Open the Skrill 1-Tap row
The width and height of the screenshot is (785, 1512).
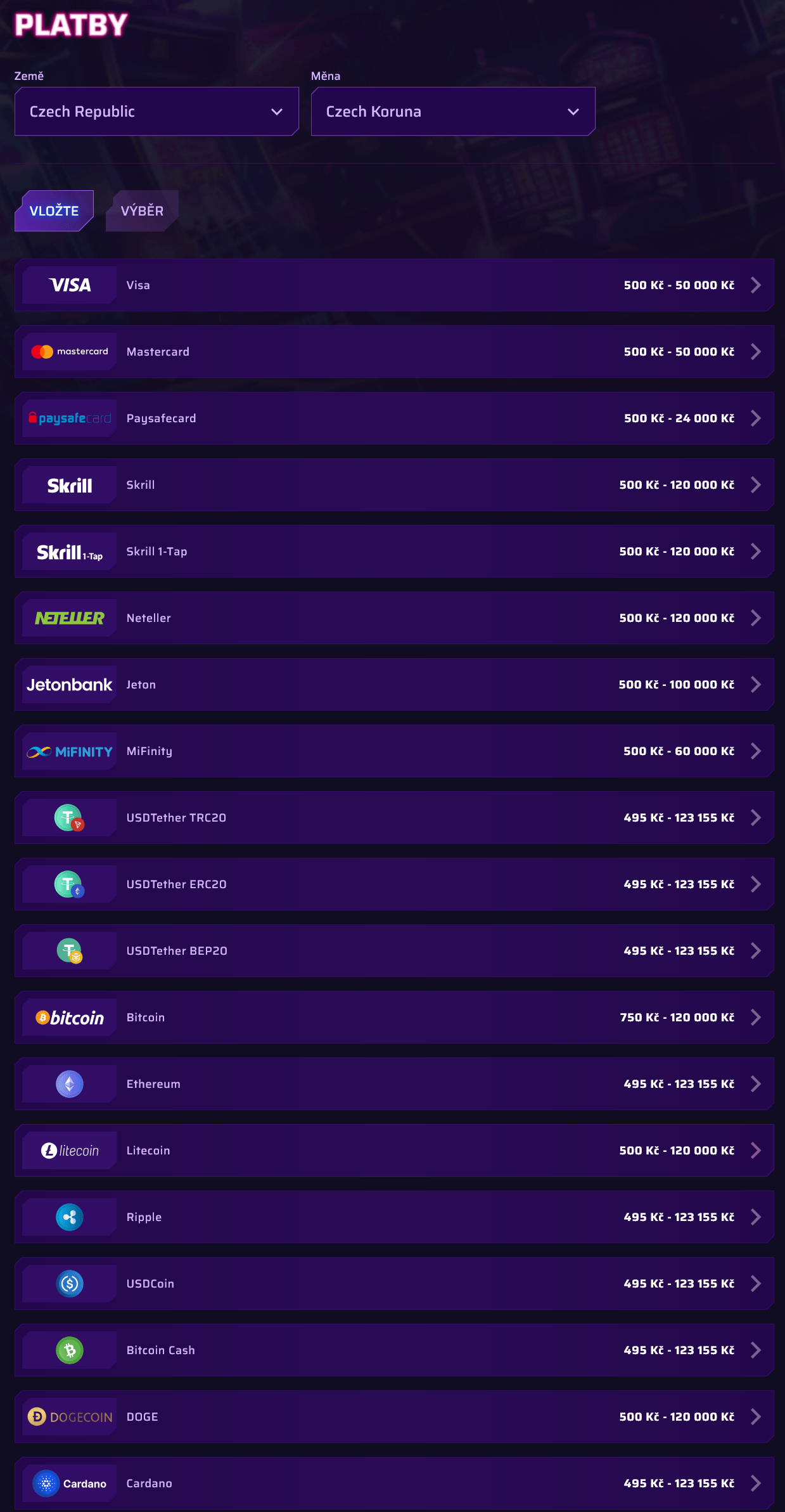click(394, 552)
